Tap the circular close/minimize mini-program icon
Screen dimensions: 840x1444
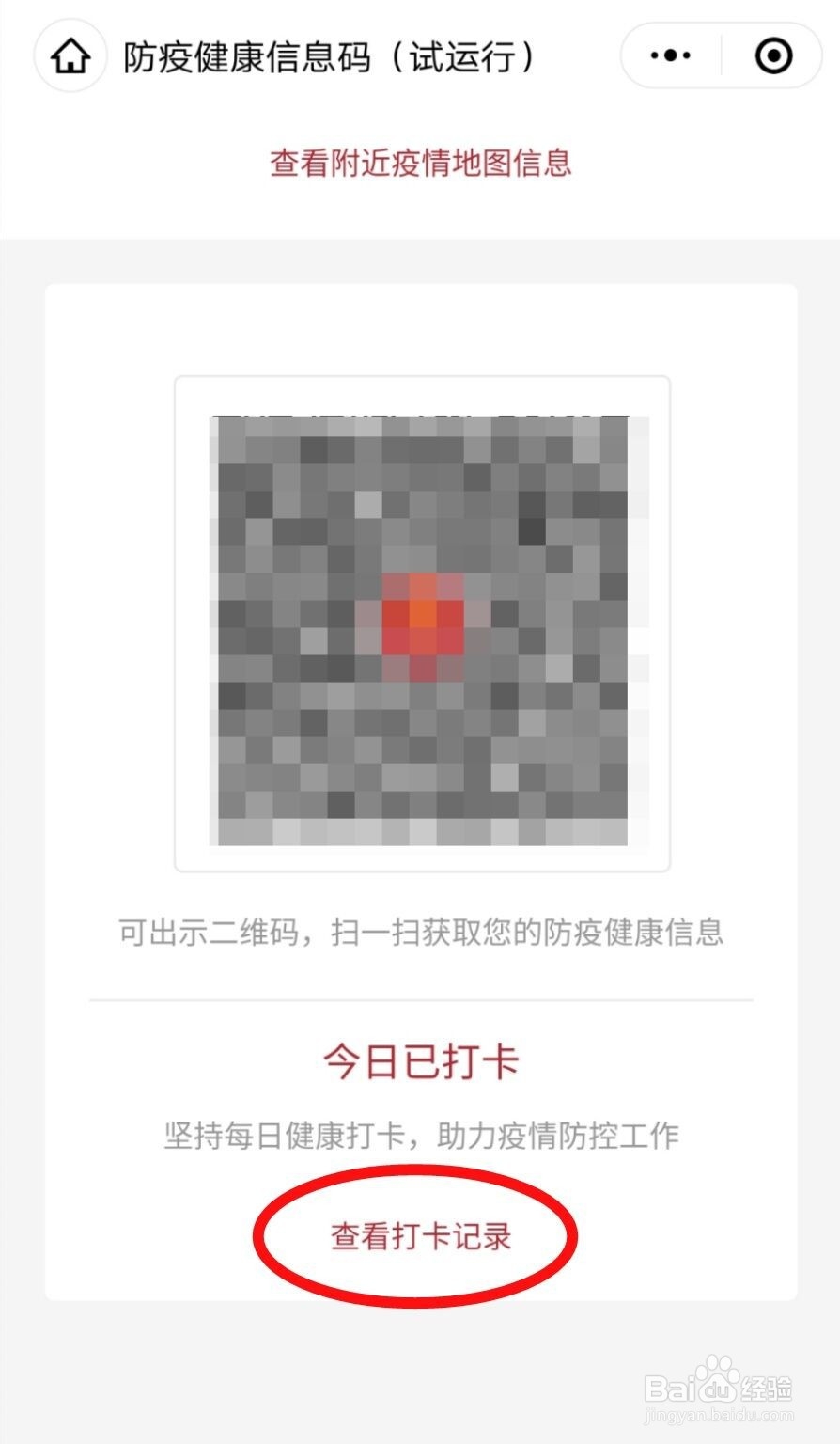coord(773,56)
